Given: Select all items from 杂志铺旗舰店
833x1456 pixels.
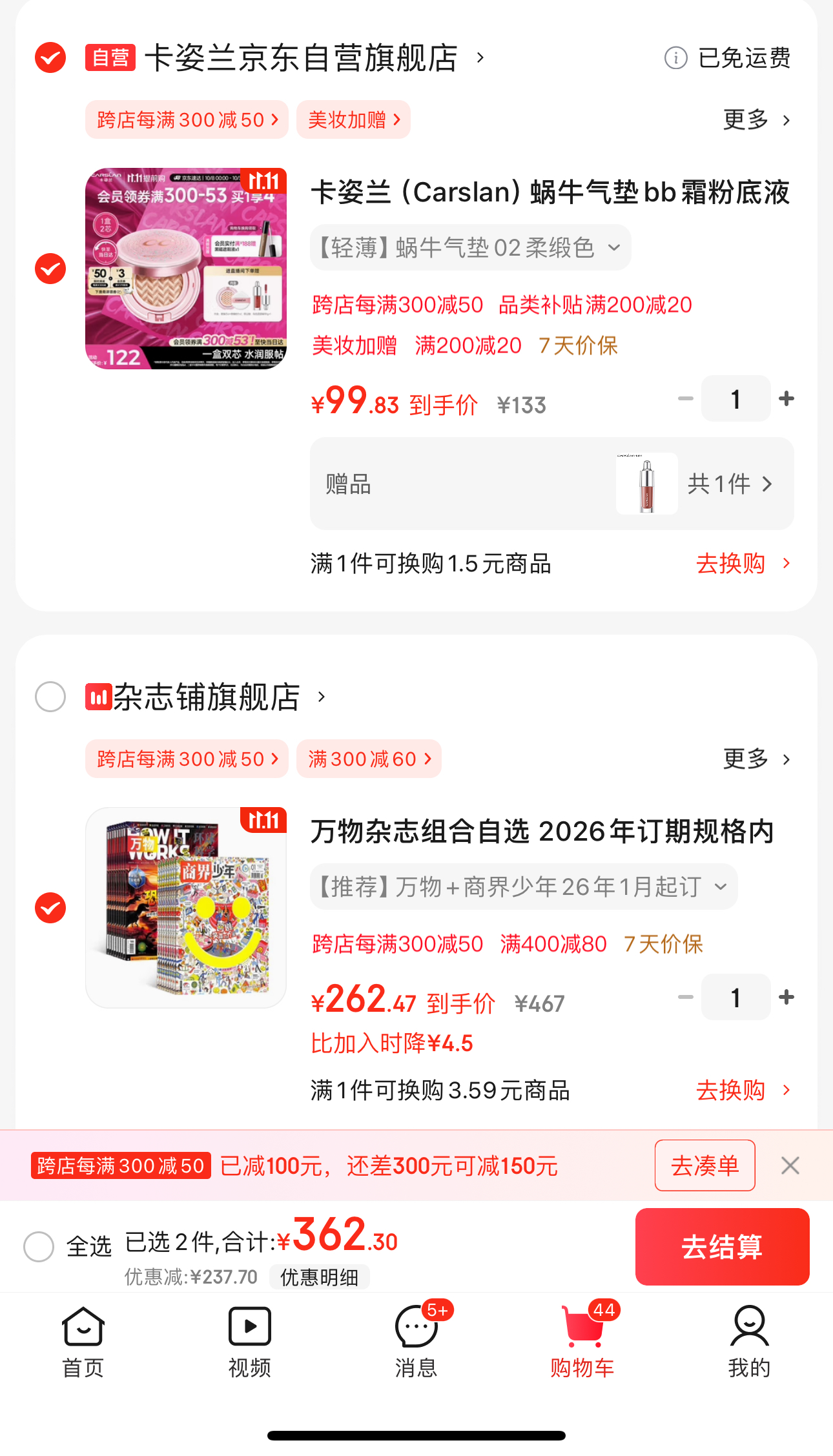Looking at the screenshot, I should (x=50, y=697).
